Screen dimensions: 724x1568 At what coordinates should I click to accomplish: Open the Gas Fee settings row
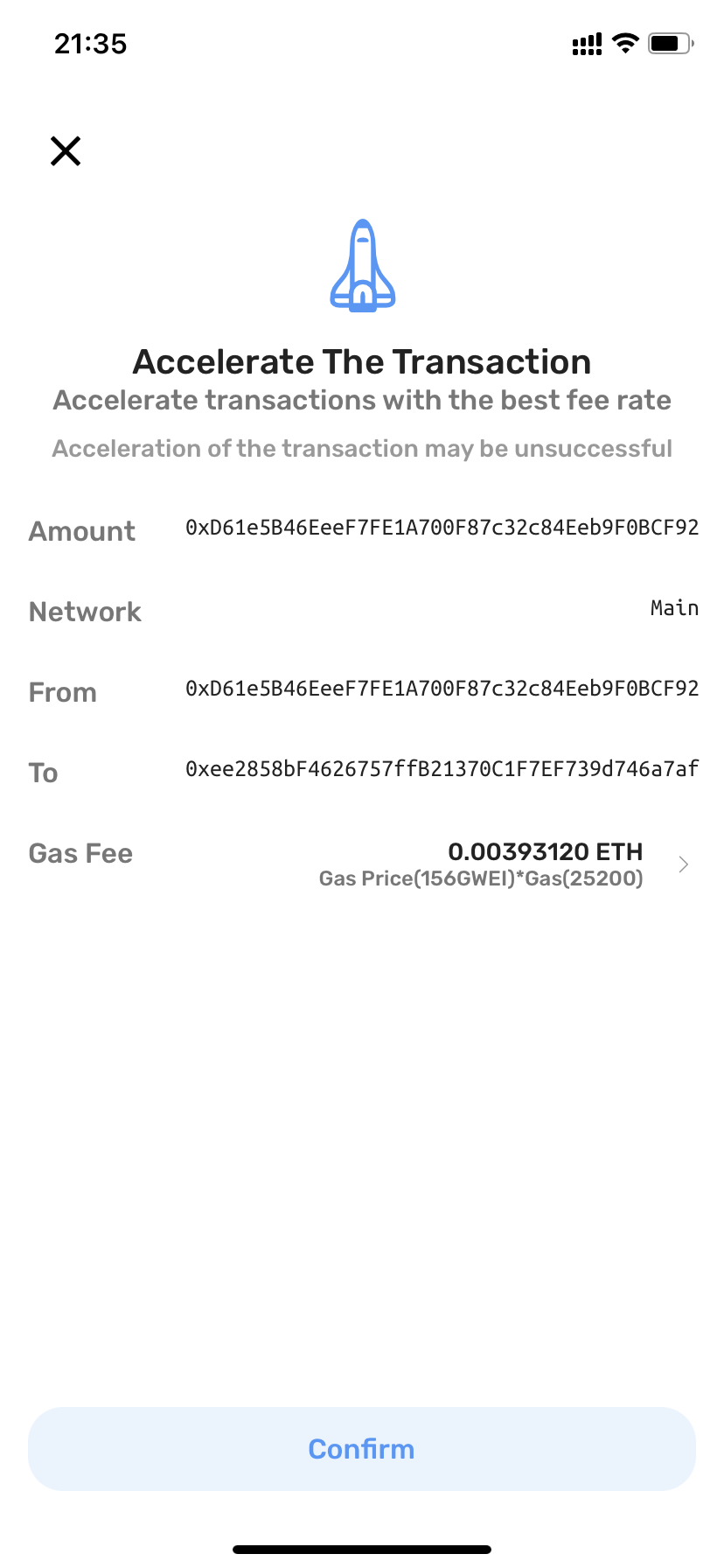pyautogui.click(x=682, y=864)
